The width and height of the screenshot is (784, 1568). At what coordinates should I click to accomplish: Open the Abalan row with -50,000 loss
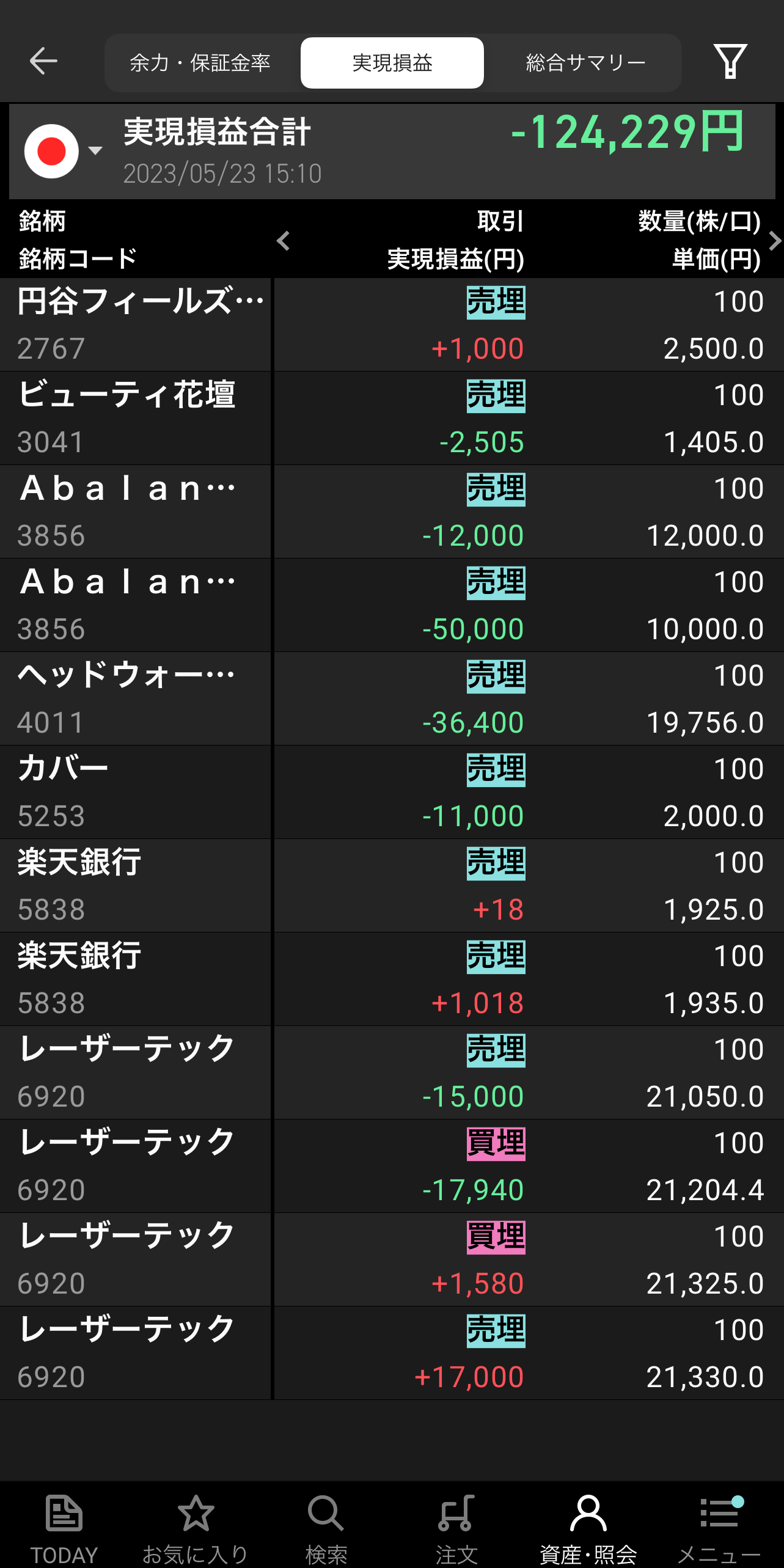coord(392,606)
